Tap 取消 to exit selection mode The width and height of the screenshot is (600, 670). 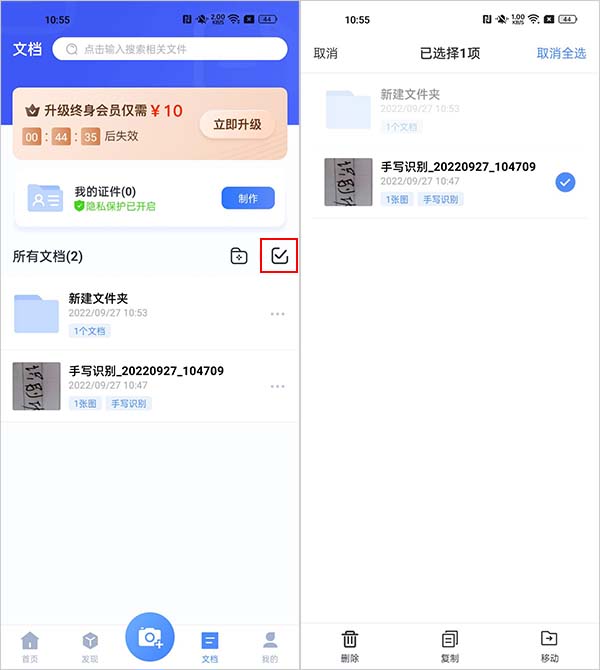[x=325, y=53]
